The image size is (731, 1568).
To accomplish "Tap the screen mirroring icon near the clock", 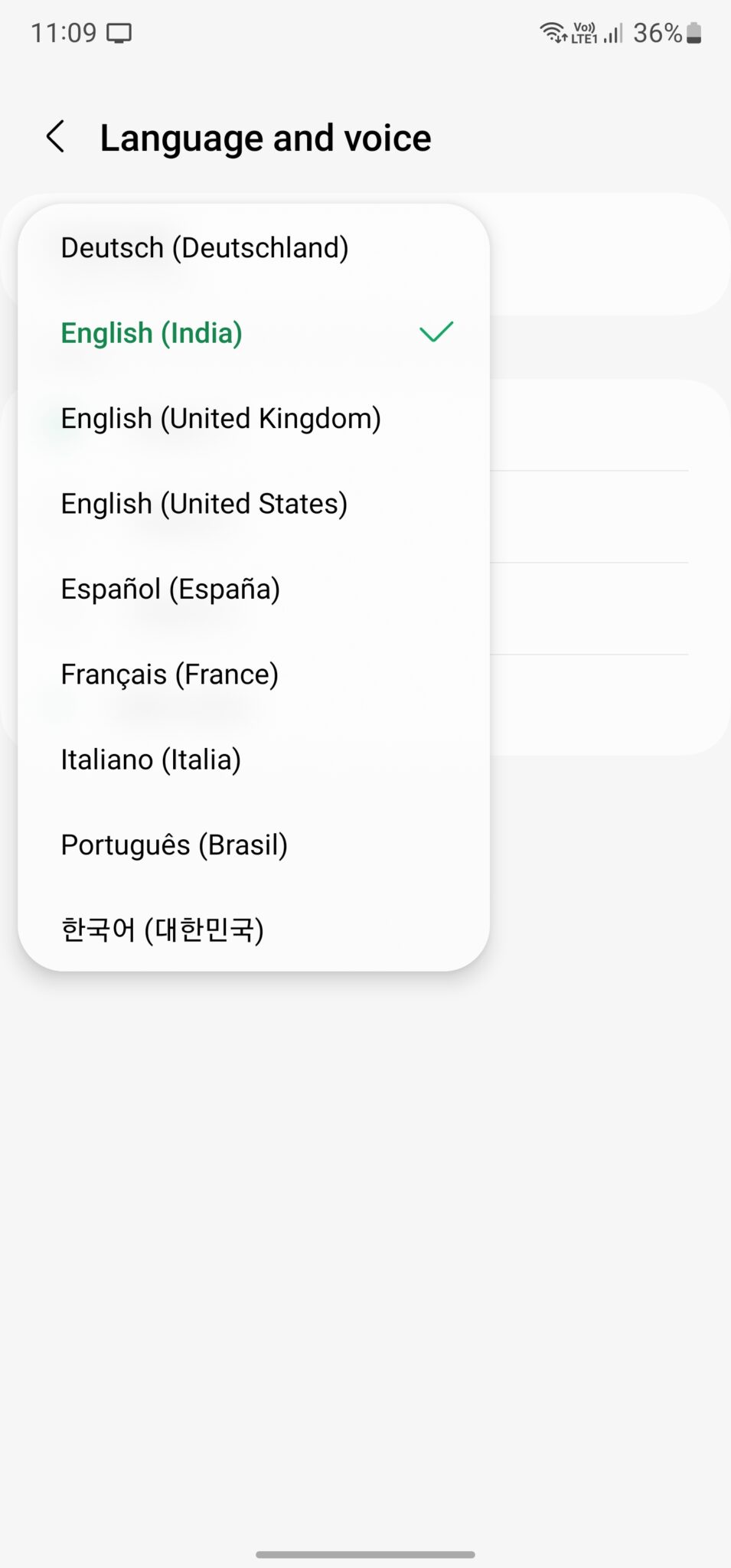I will (x=120, y=33).
